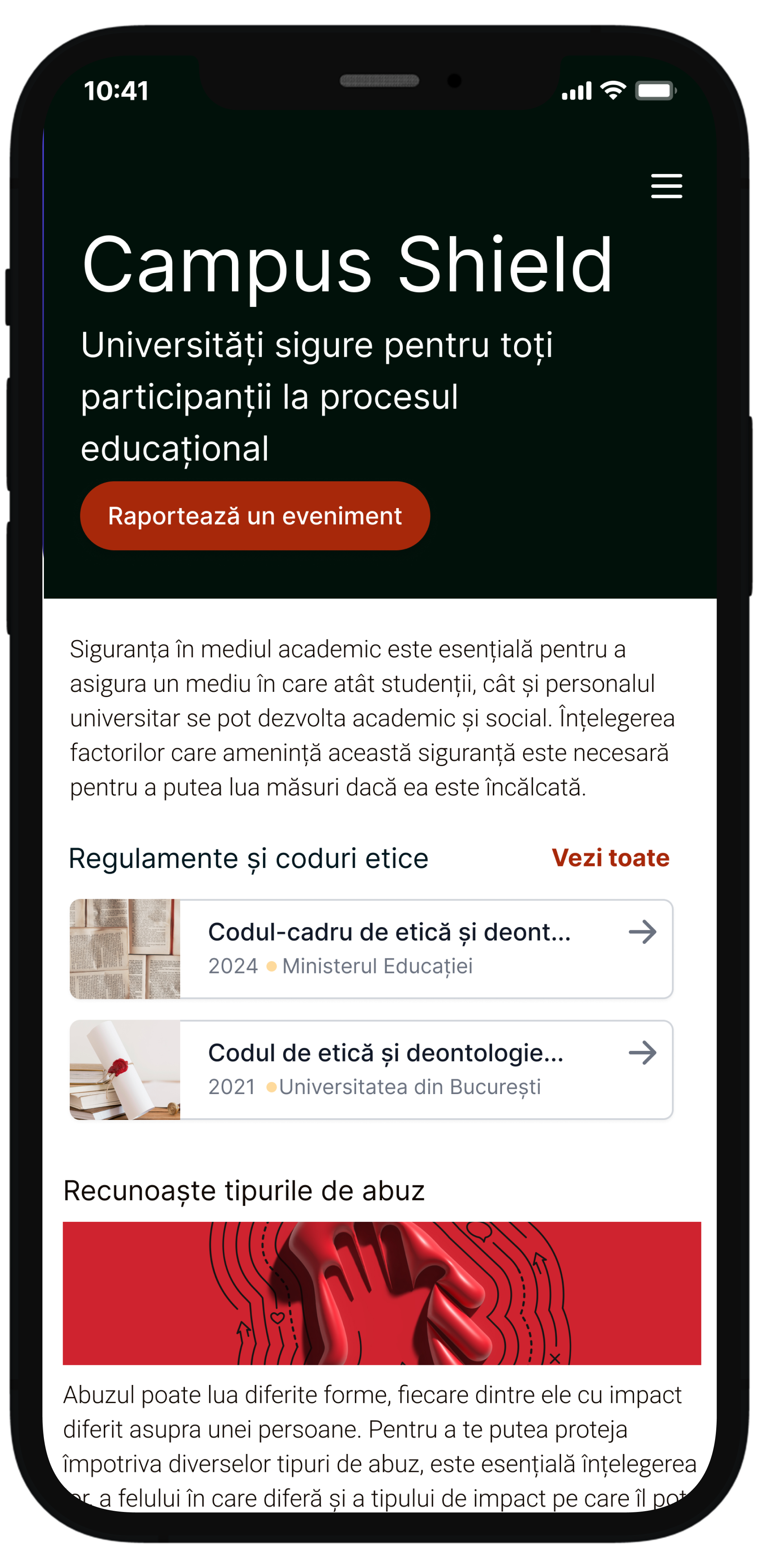Select the Universitatea din București code card
The image size is (757, 1568).
[x=371, y=1069]
